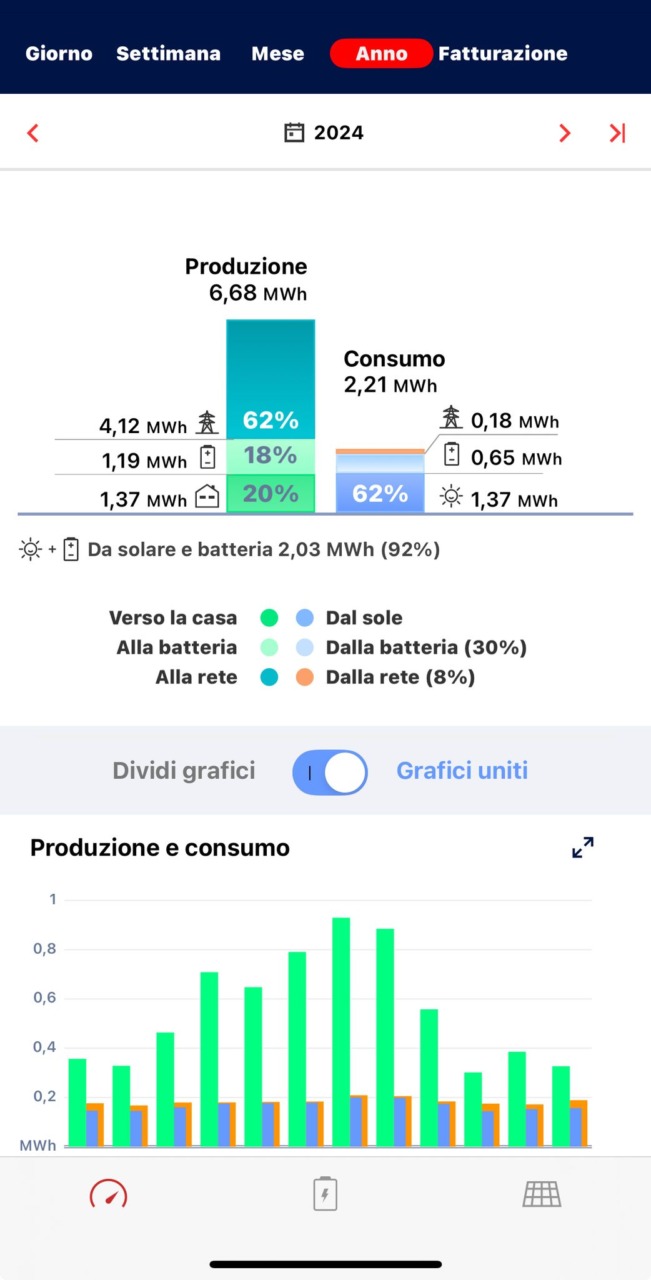
Task: Go to the previous year
Action: click(33, 133)
